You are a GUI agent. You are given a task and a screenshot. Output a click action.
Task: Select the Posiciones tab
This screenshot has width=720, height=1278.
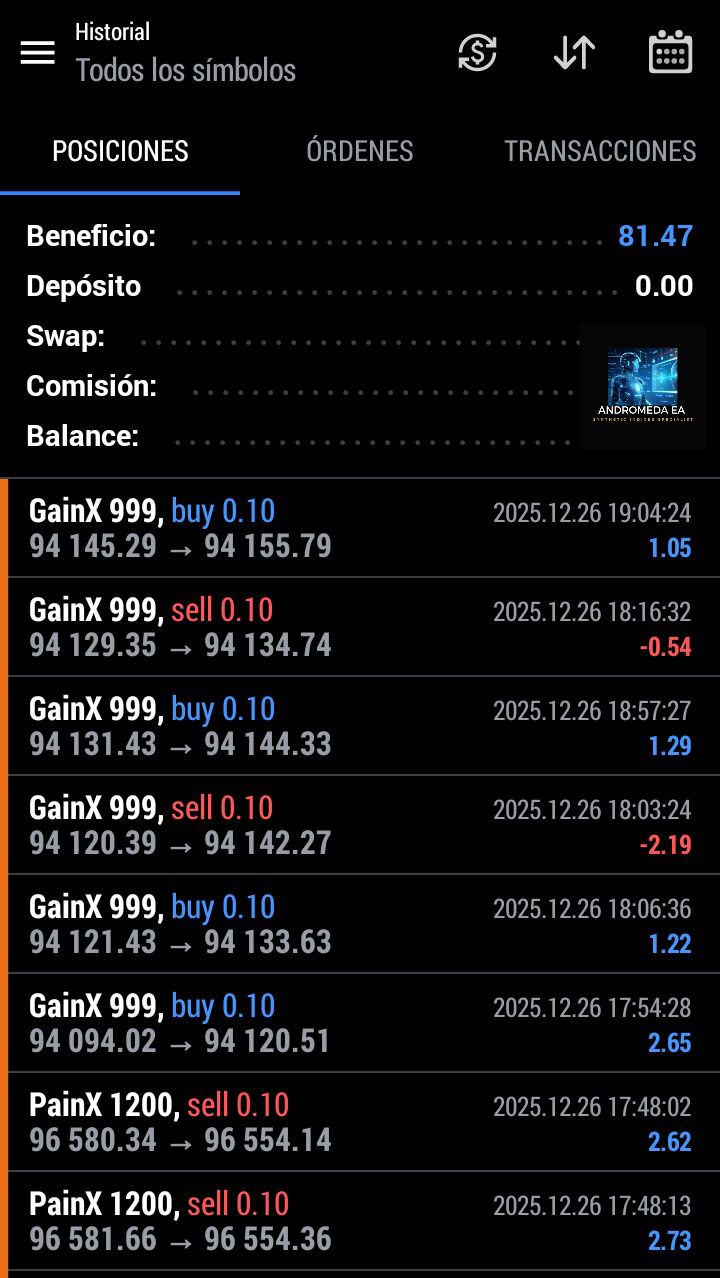pyautogui.click(x=120, y=151)
